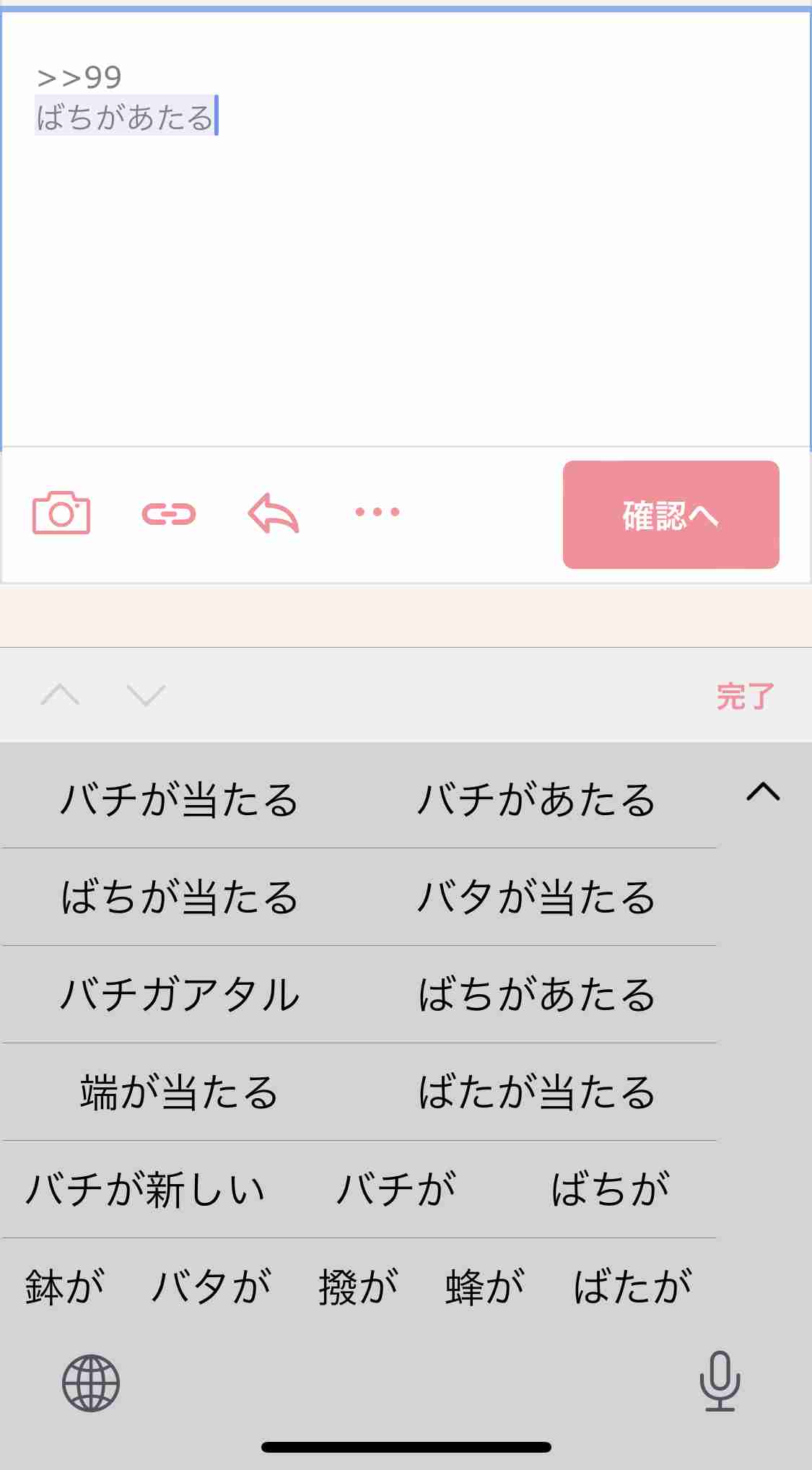Select the candidate バタが当たる
The height and width of the screenshot is (1470, 812).
(537, 897)
